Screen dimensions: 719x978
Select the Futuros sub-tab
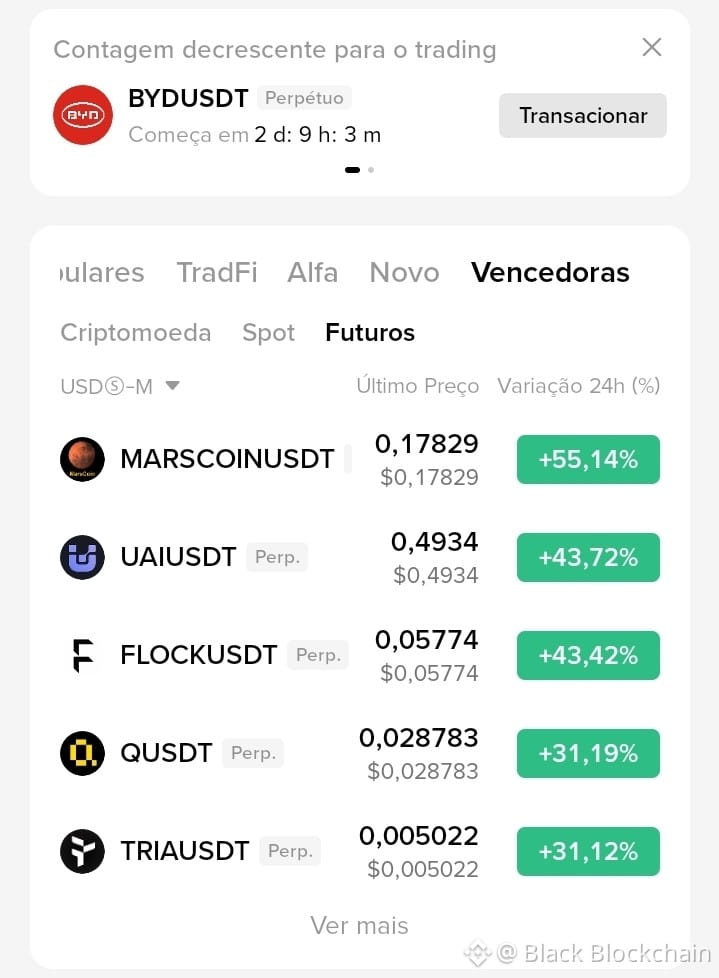[x=370, y=332]
